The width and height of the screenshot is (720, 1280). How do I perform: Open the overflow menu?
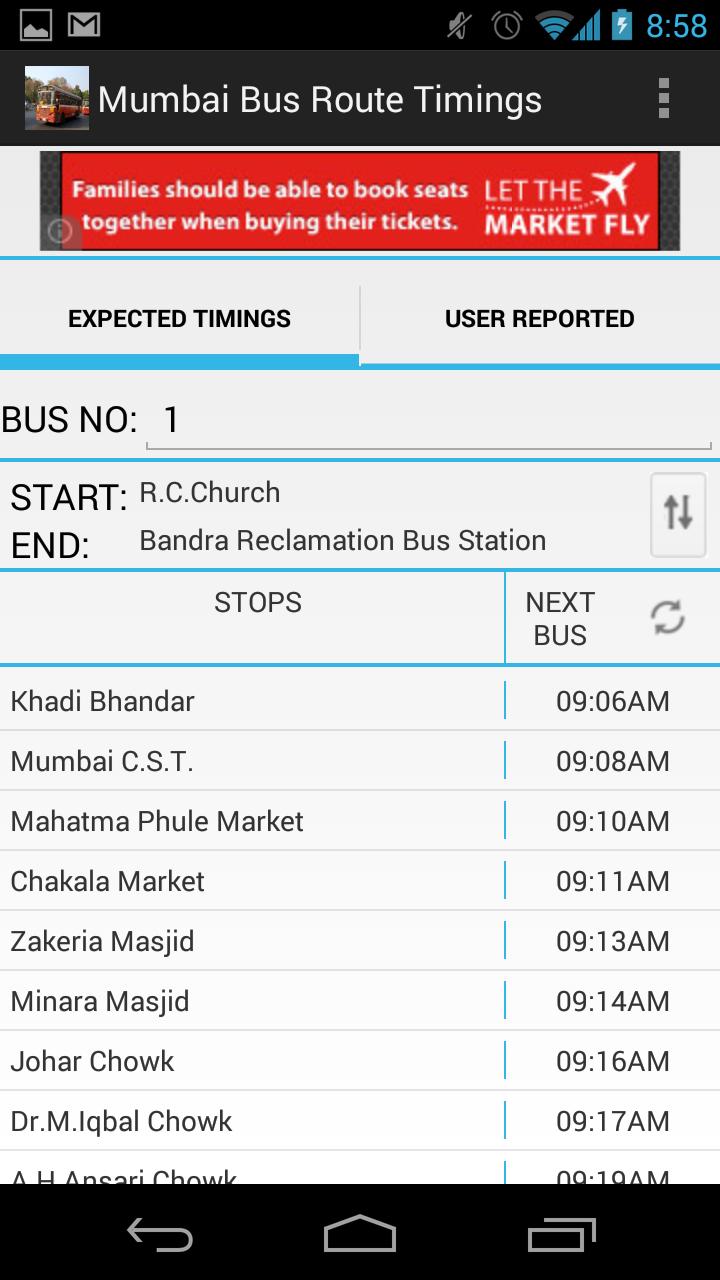662,97
